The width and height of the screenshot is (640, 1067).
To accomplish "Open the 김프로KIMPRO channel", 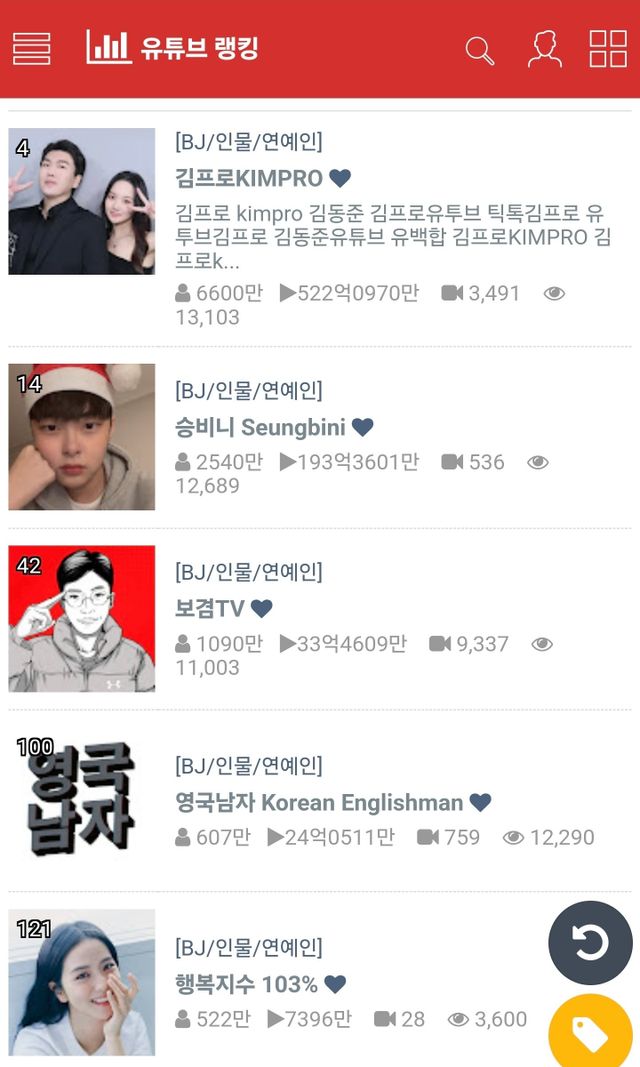I will 249,178.
